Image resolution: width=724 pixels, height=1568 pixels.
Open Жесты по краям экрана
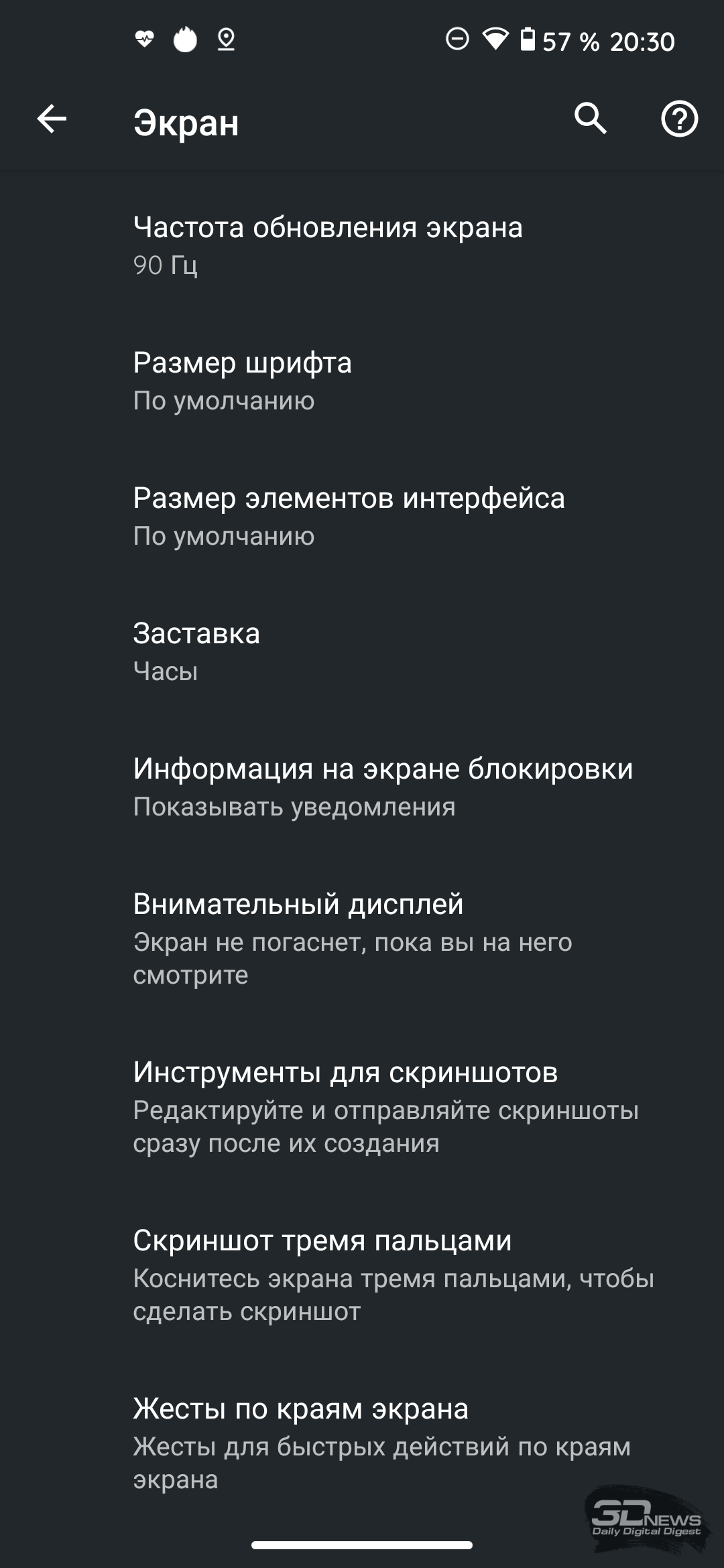pos(362,1443)
